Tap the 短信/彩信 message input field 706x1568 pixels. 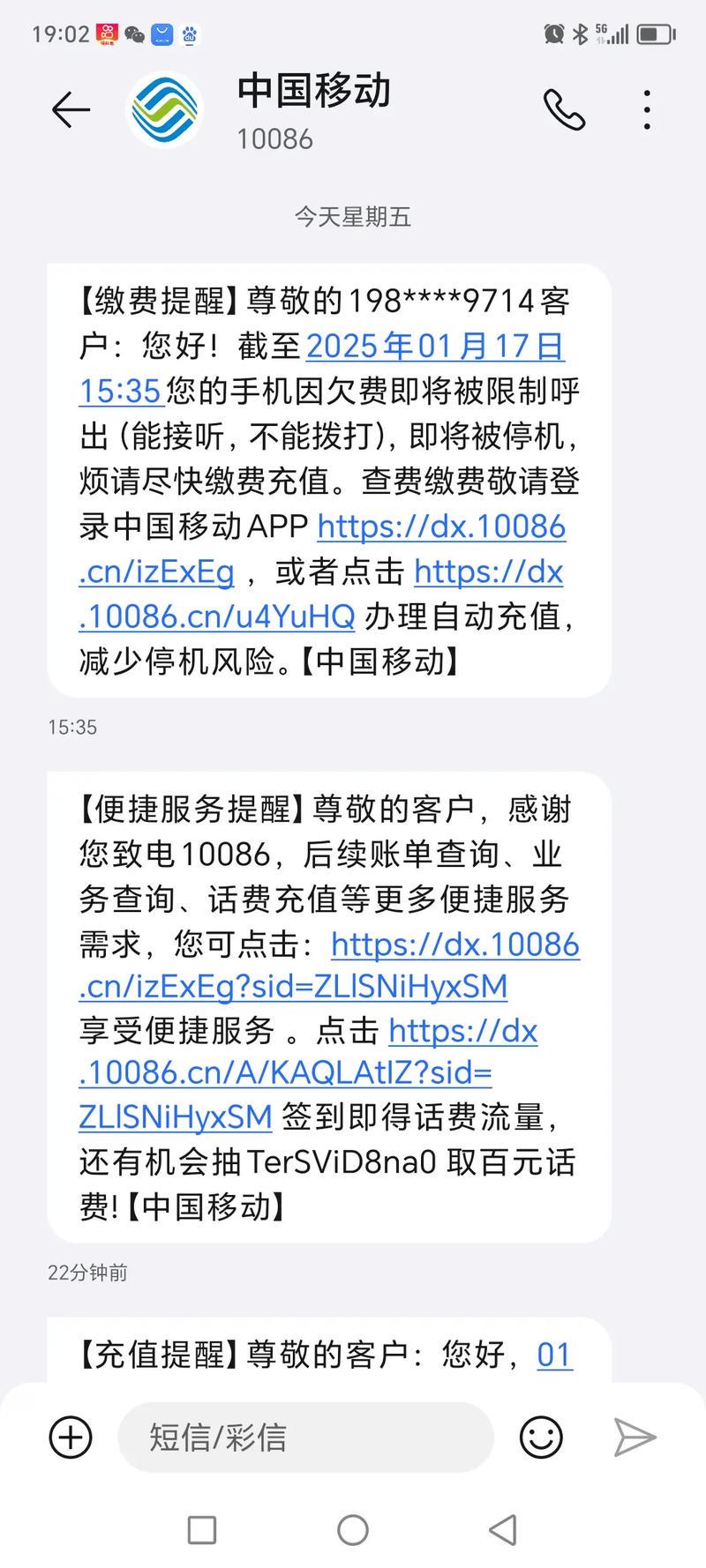tap(304, 1437)
